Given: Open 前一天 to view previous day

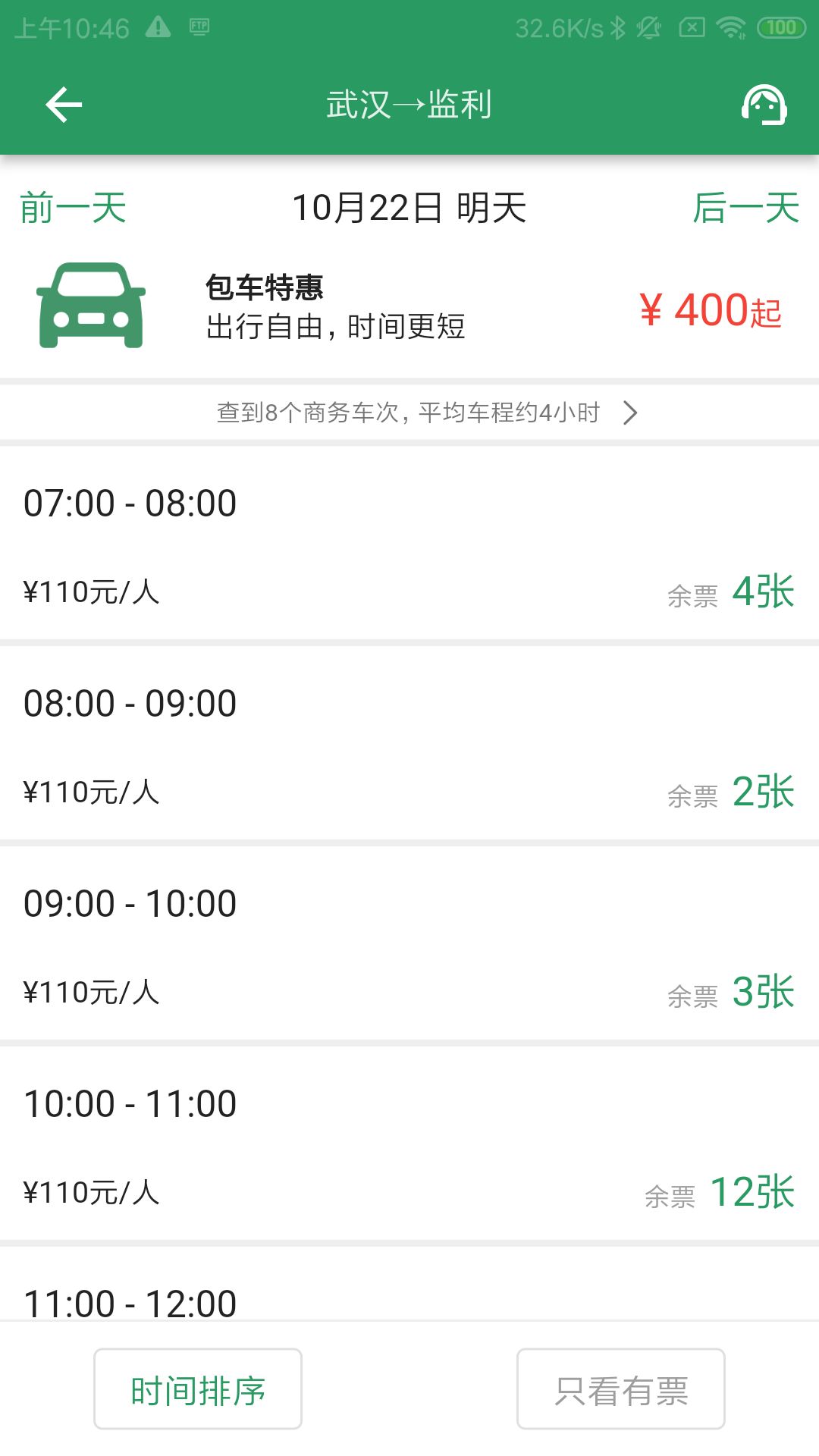Looking at the screenshot, I should (73, 210).
